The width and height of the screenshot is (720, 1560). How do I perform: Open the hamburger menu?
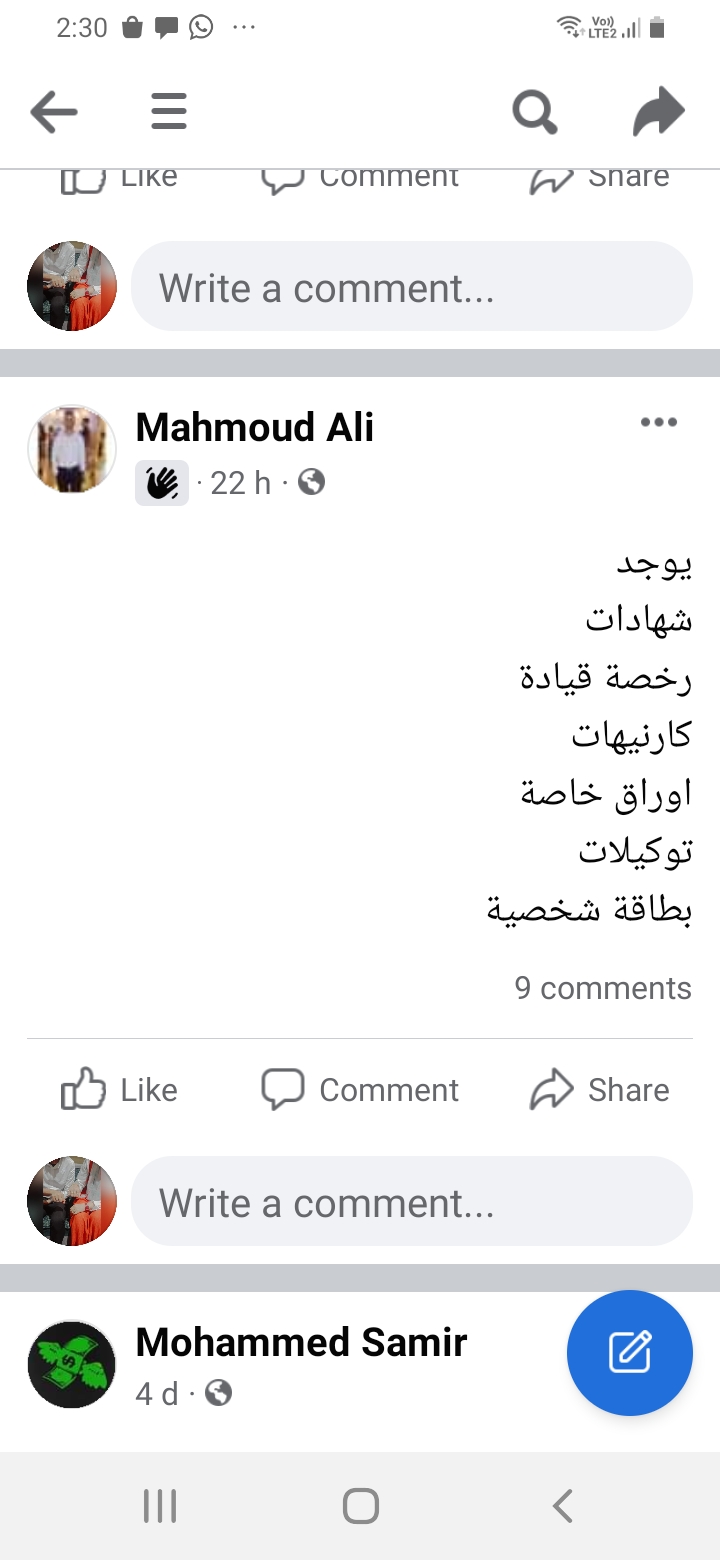coord(169,112)
